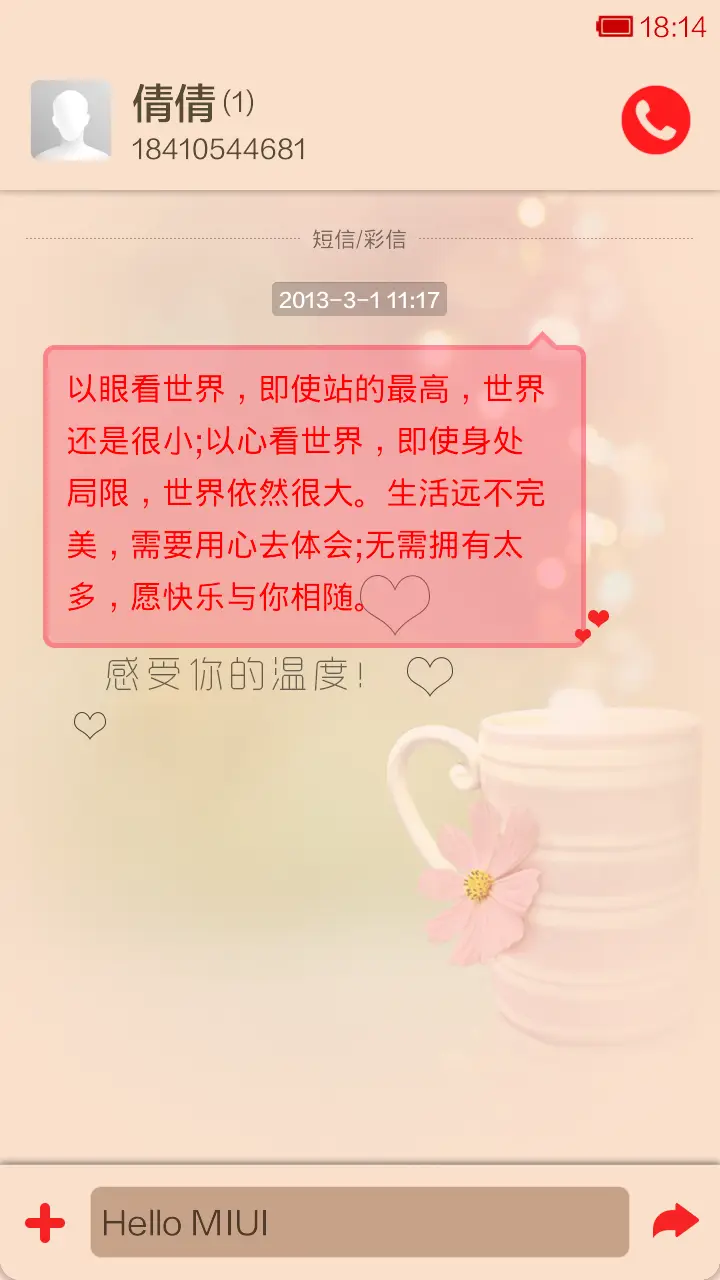This screenshot has height=1280, width=720.
Task: Tap the call icon to dial 倩倩
Action: pyautogui.click(x=655, y=119)
